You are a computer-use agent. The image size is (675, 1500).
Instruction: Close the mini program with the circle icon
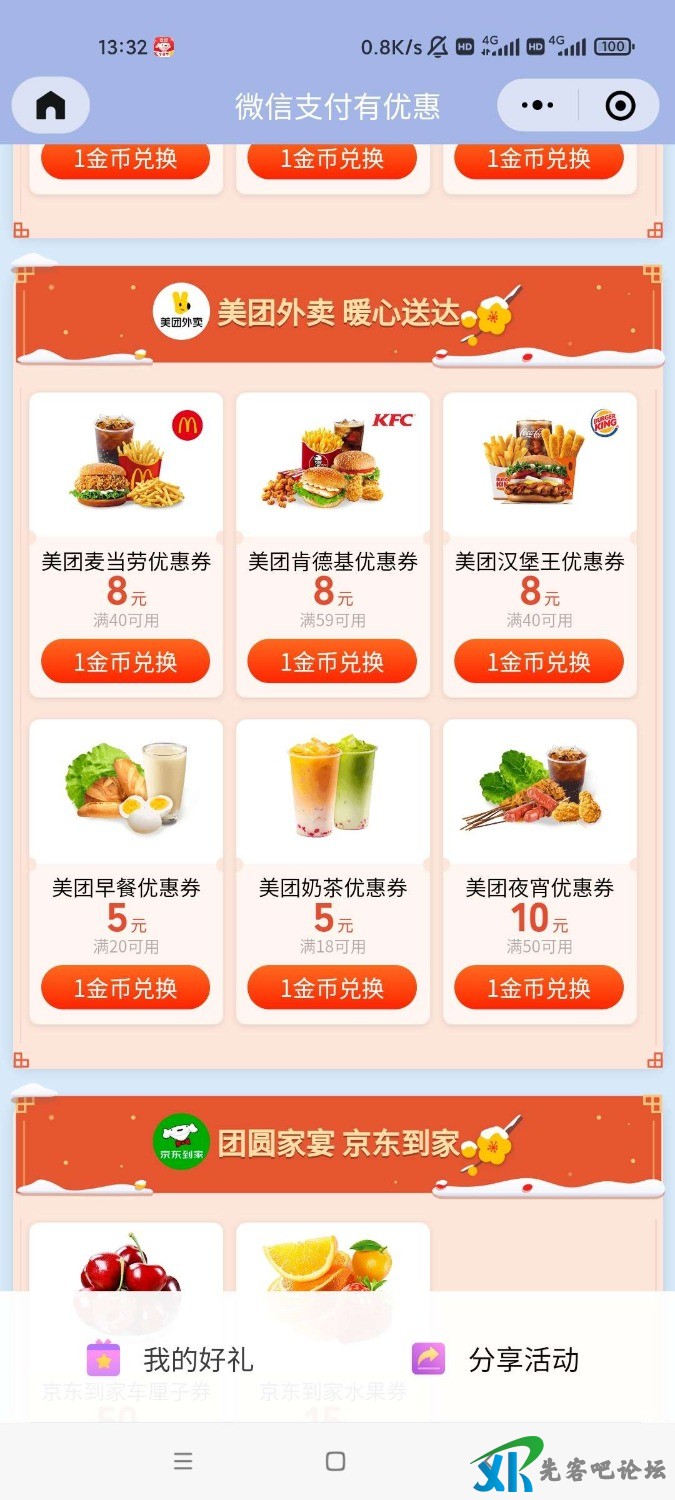620,105
